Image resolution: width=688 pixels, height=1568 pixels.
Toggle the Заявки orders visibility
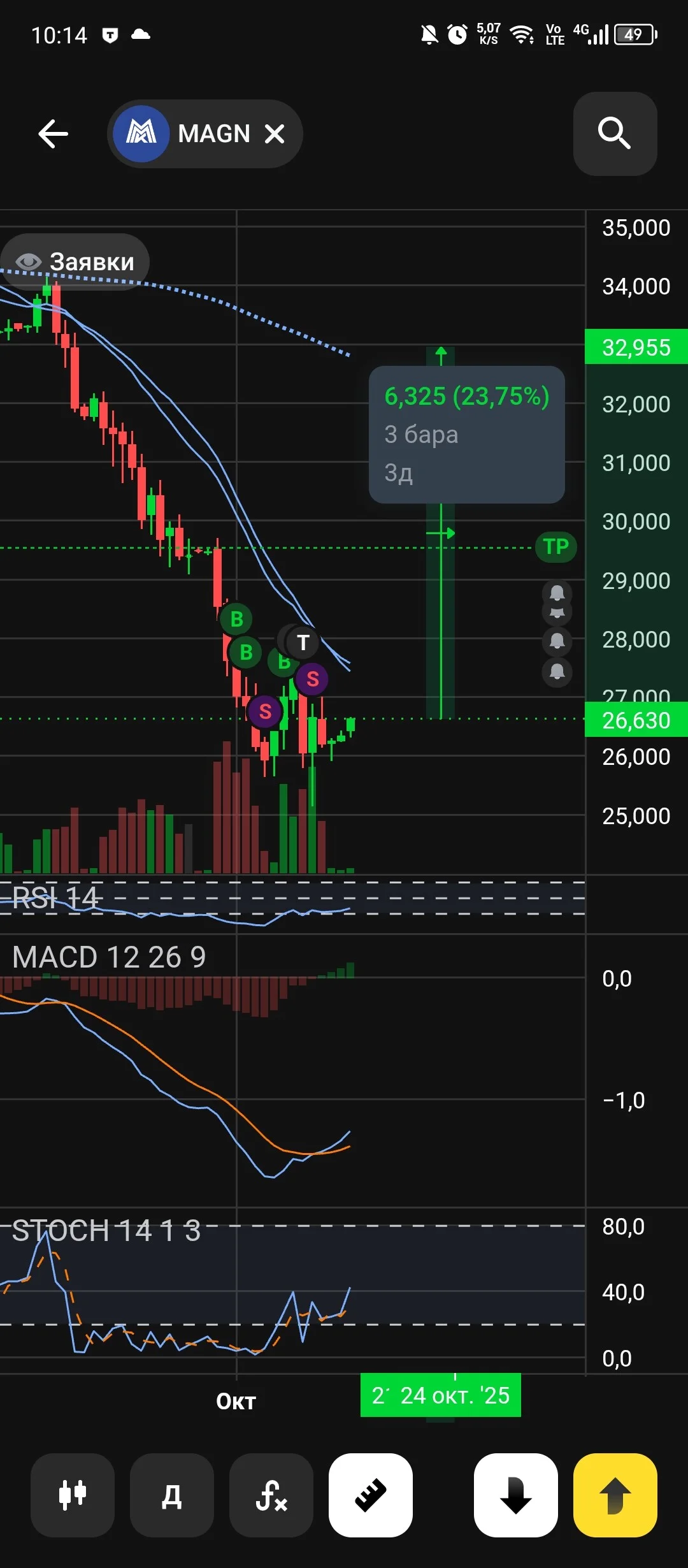pos(75,262)
